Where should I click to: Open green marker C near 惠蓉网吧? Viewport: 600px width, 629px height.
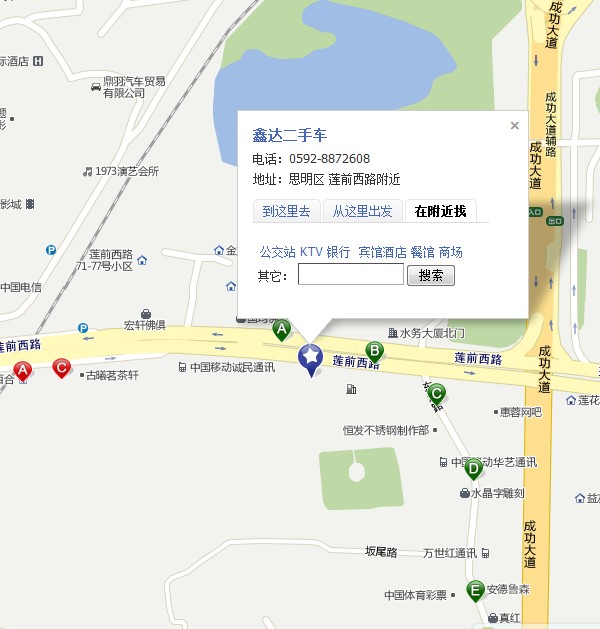point(436,394)
